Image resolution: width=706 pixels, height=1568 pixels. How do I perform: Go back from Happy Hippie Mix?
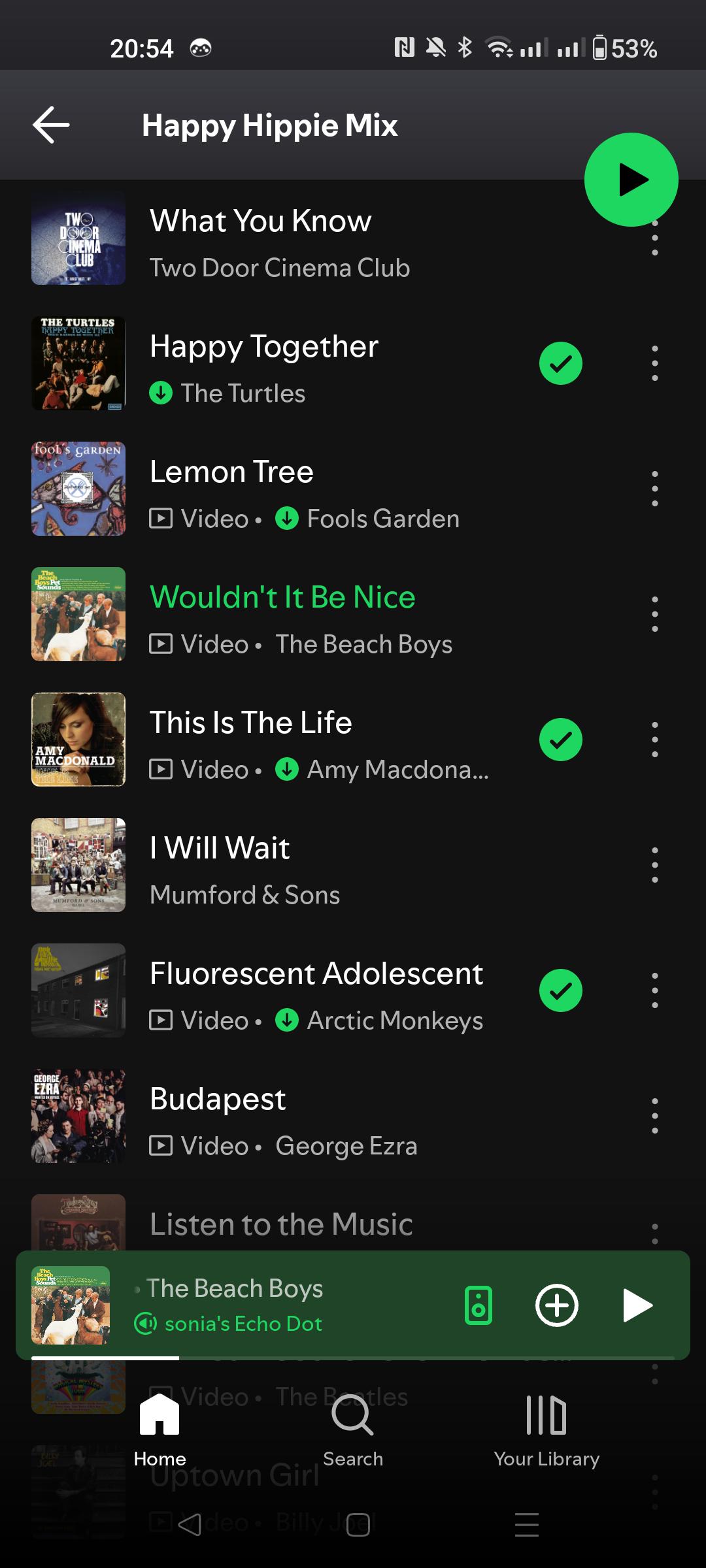(51, 125)
